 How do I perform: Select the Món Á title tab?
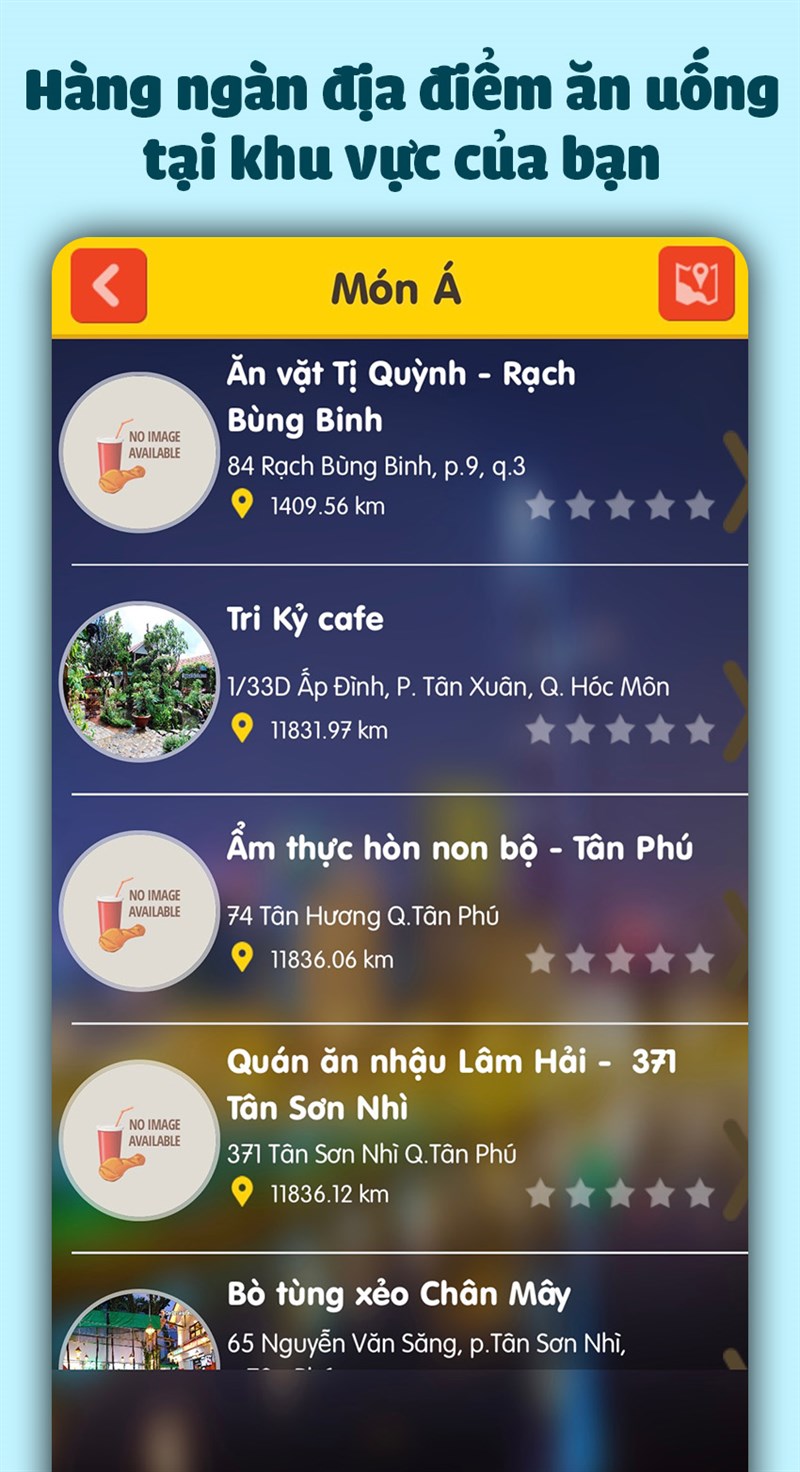(400, 285)
